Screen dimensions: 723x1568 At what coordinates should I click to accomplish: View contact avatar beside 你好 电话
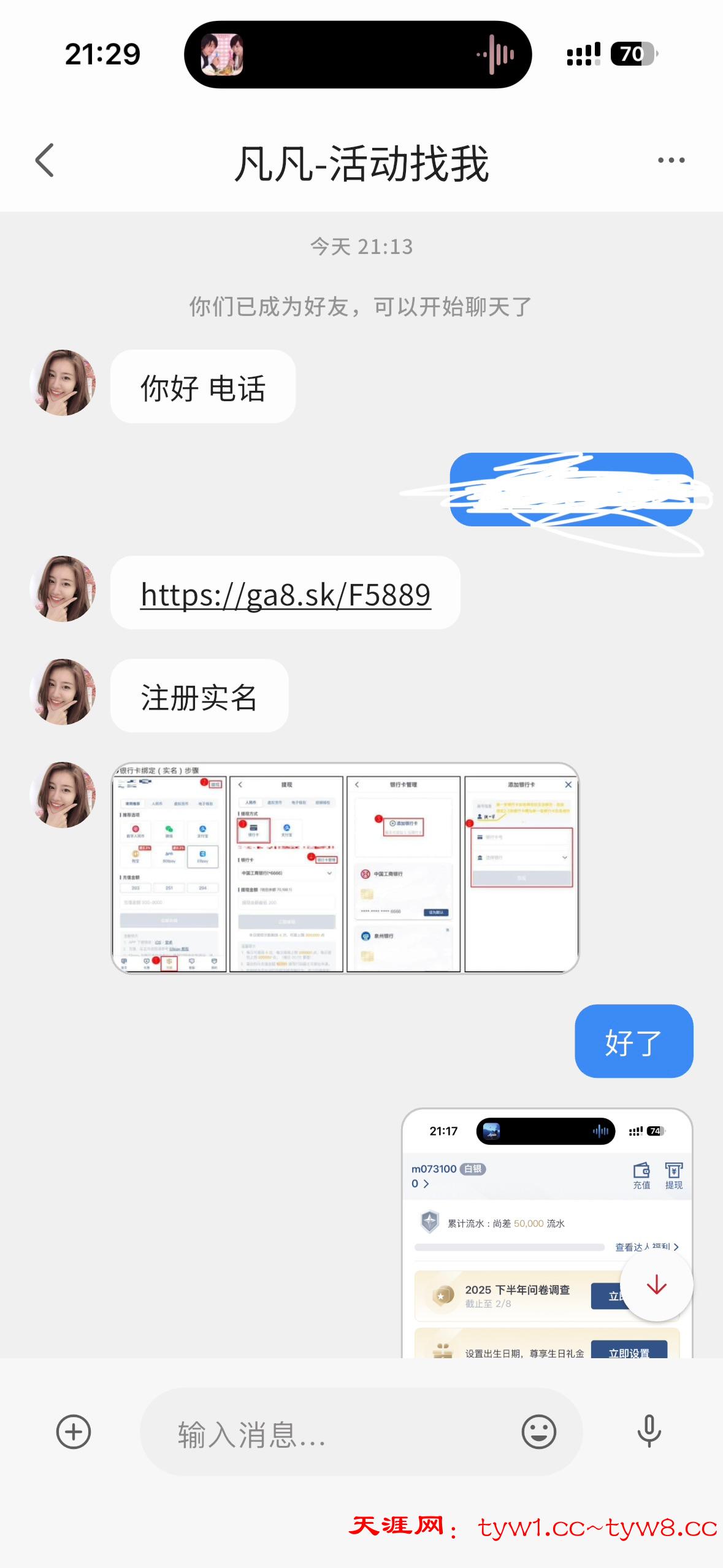click(63, 383)
